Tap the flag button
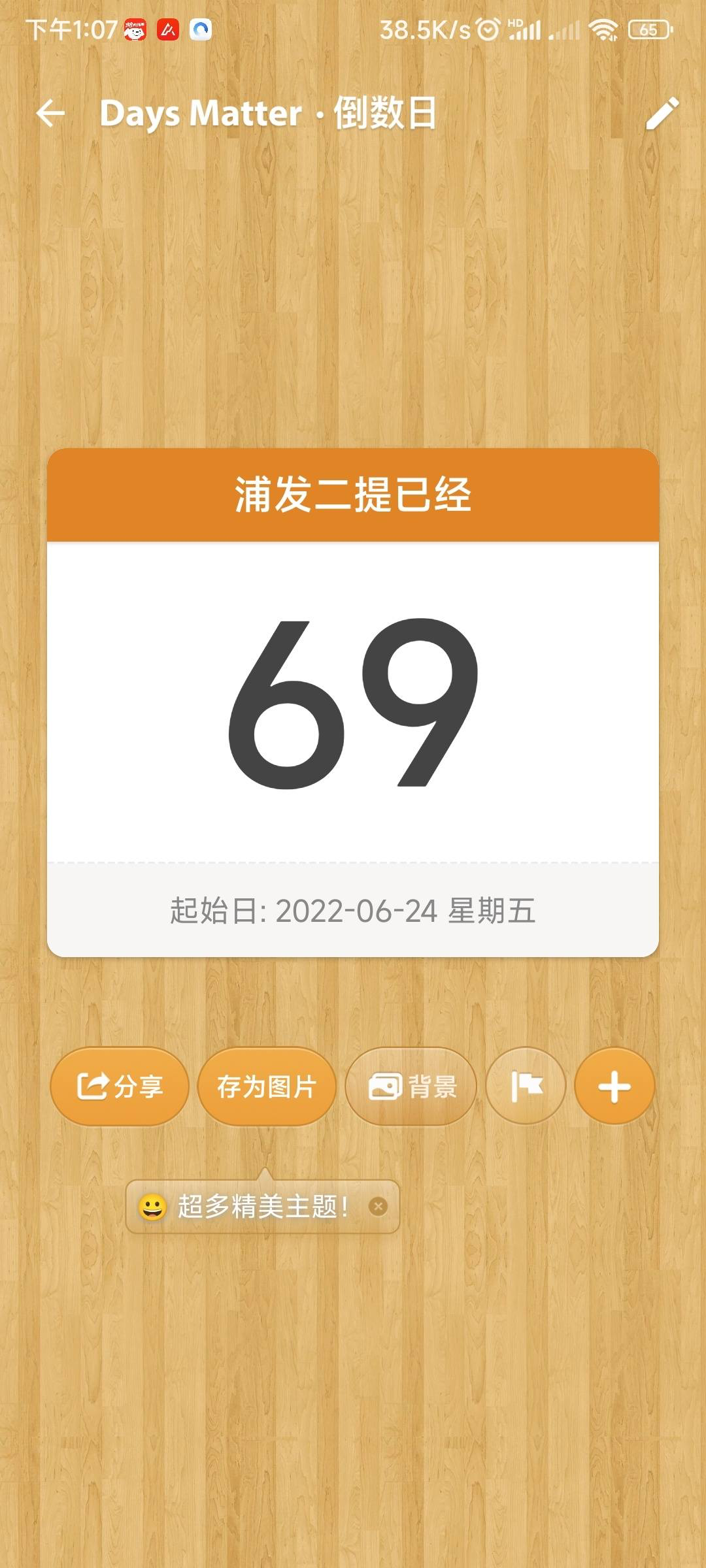The height and width of the screenshot is (1568, 706). coord(526,1086)
